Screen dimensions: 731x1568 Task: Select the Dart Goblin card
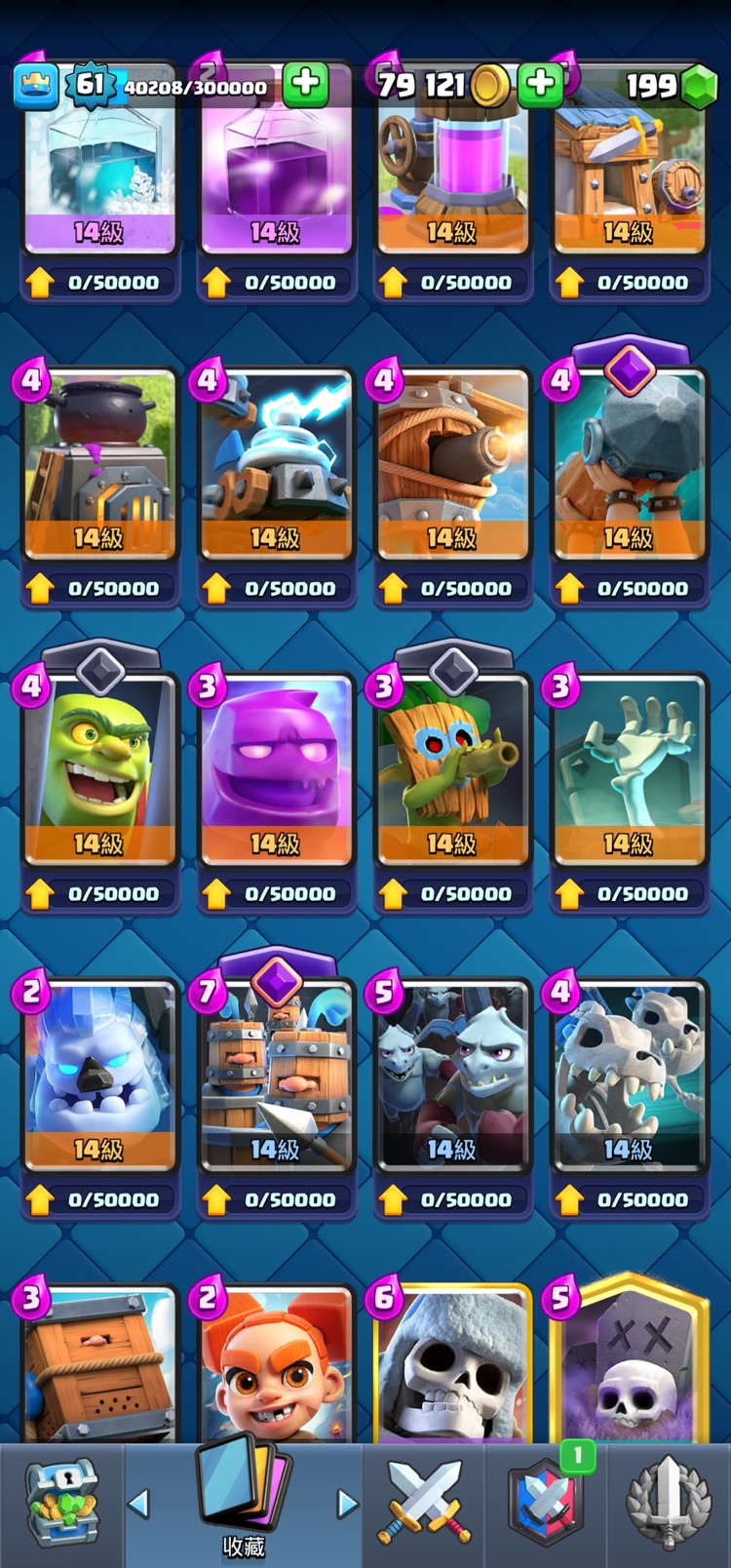[452, 770]
